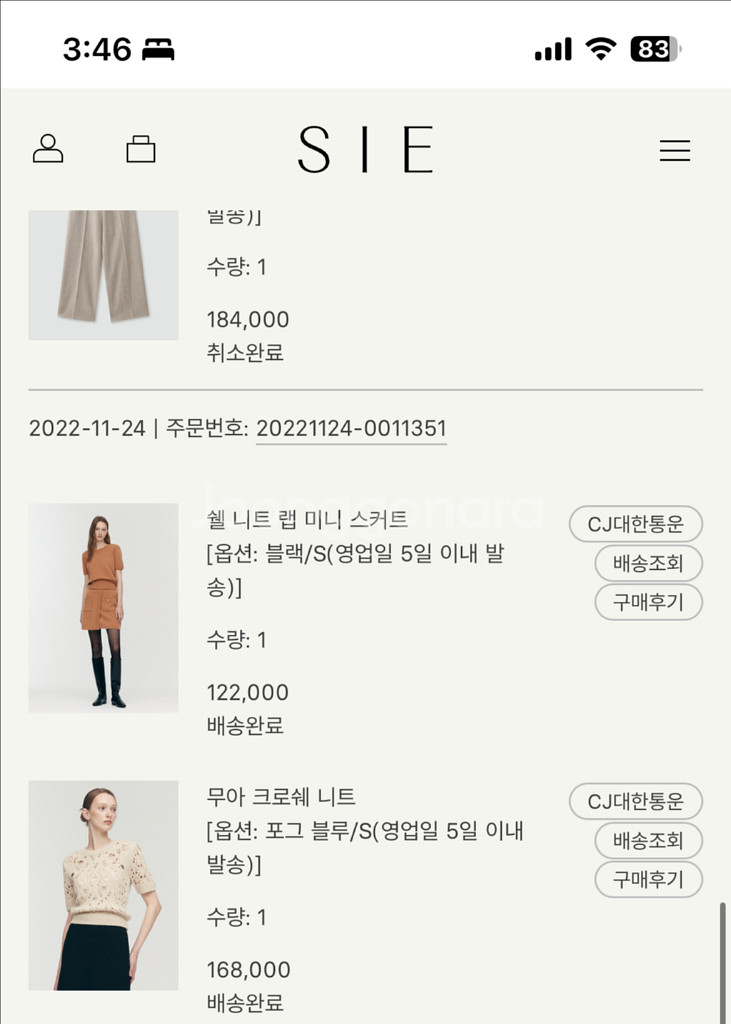Select CJ대한통운 for the knit skirt order
Image resolution: width=731 pixels, height=1024 pixels.
(x=636, y=524)
